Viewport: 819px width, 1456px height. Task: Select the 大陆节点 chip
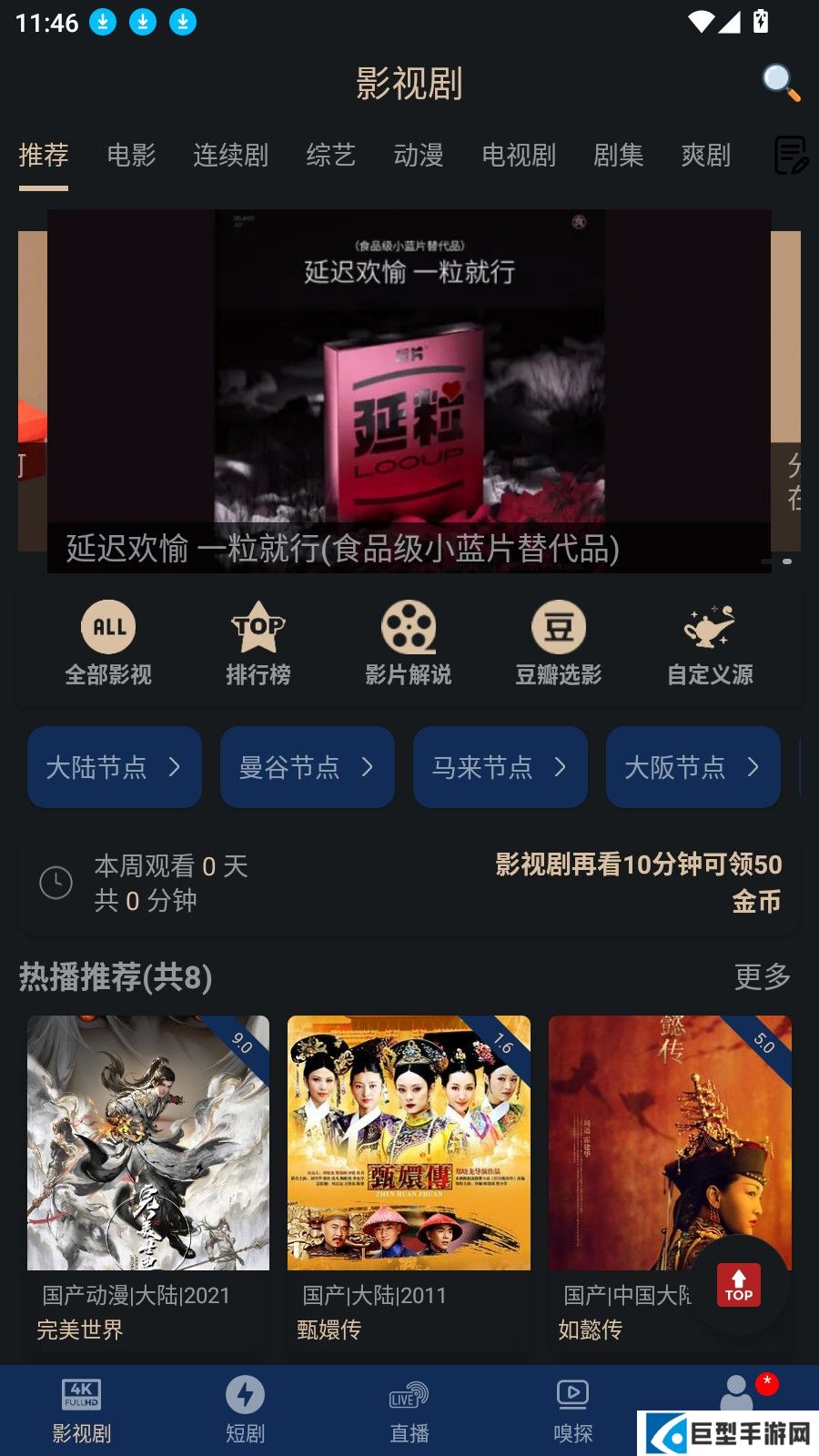pos(115,767)
